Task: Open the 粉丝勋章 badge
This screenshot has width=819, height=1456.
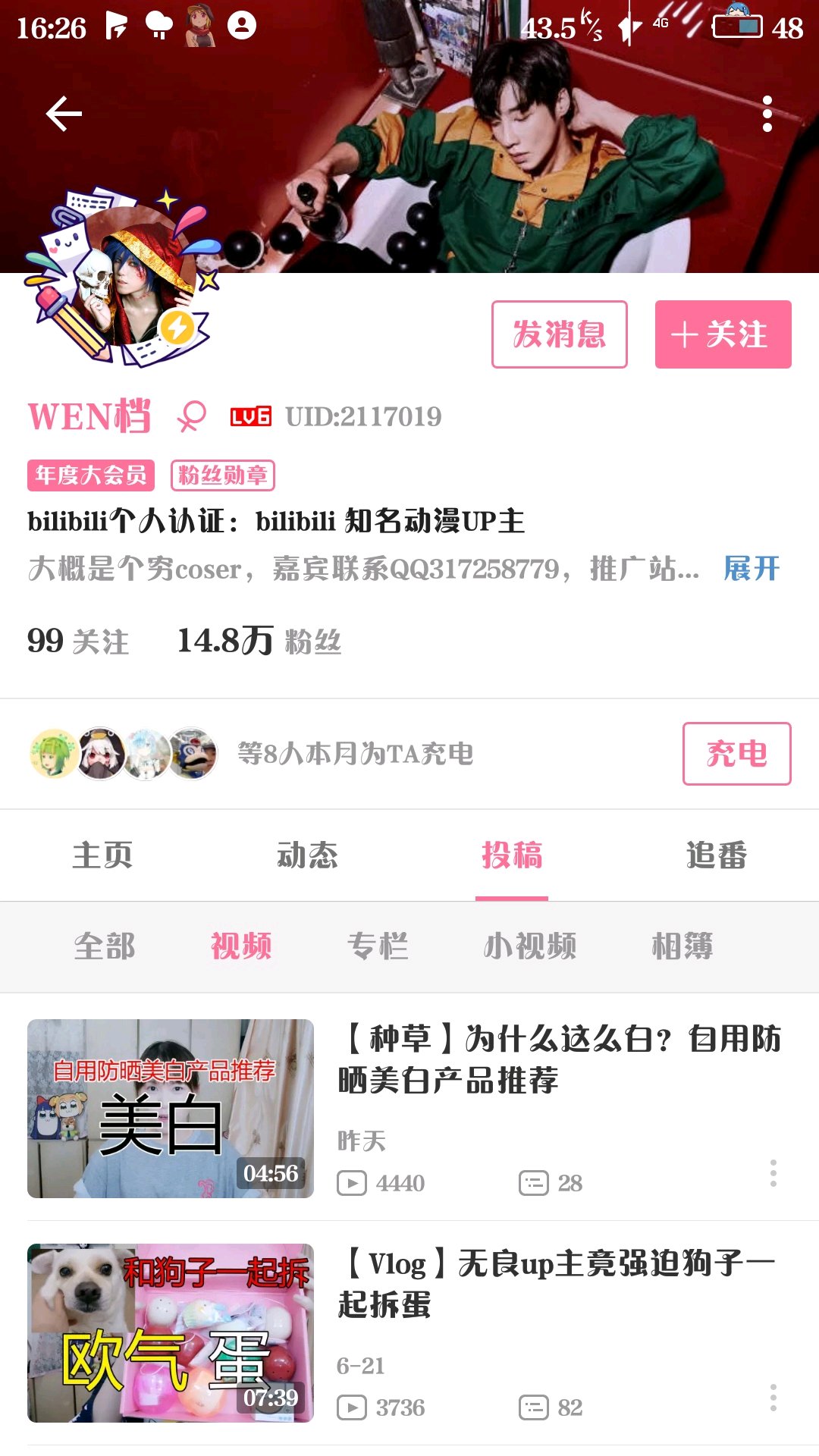Action: (222, 475)
